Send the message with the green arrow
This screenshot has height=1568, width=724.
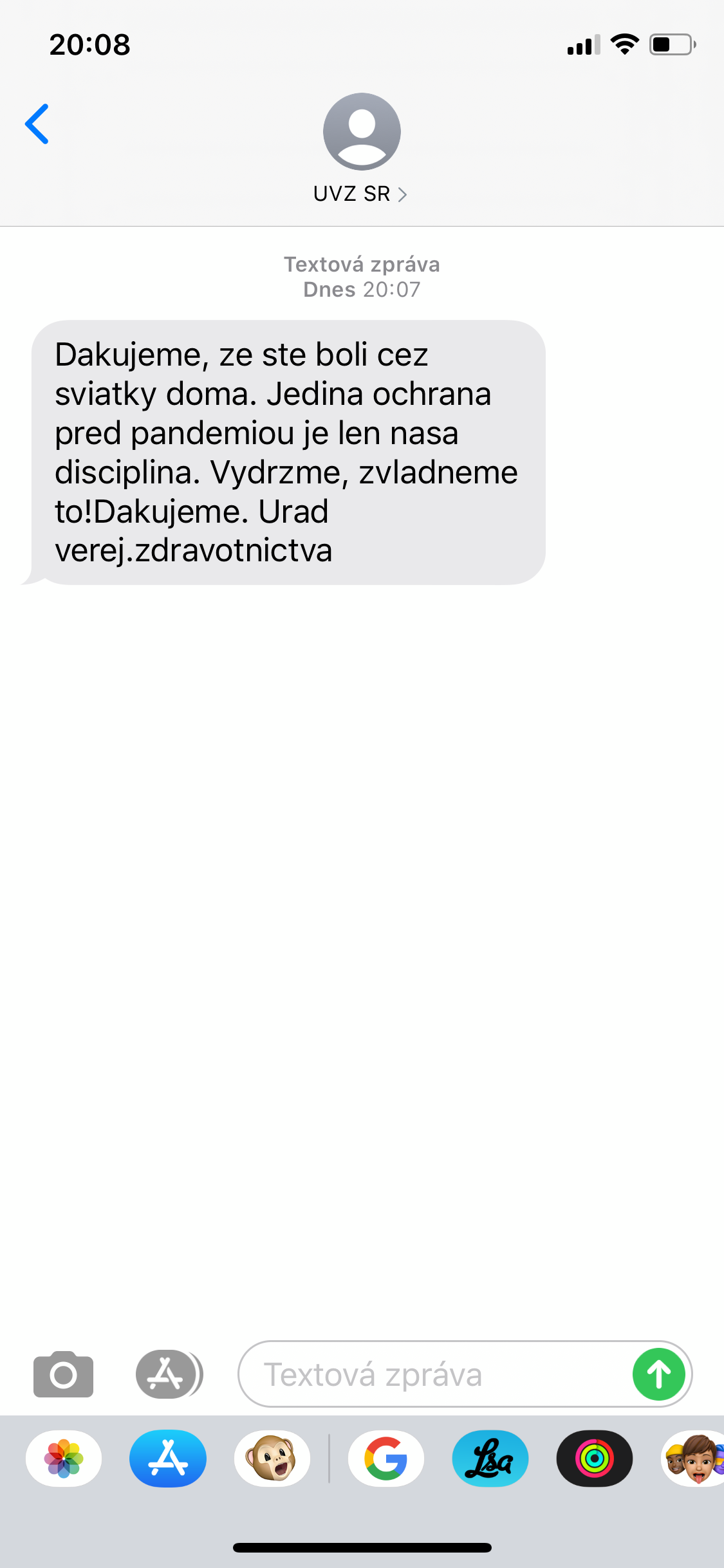pyautogui.click(x=658, y=1374)
